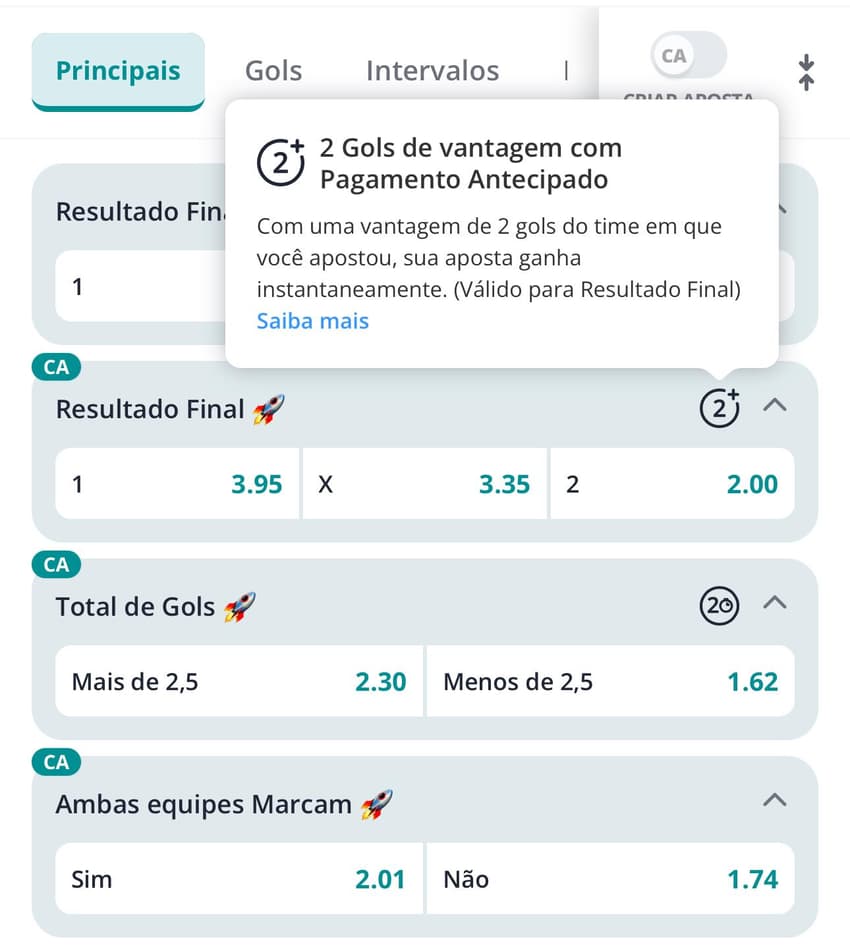Viewport: 850px width, 945px height.
Task: Select Mais de 2,5 at odds 2.30
Action: pyautogui.click(x=237, y=681)
